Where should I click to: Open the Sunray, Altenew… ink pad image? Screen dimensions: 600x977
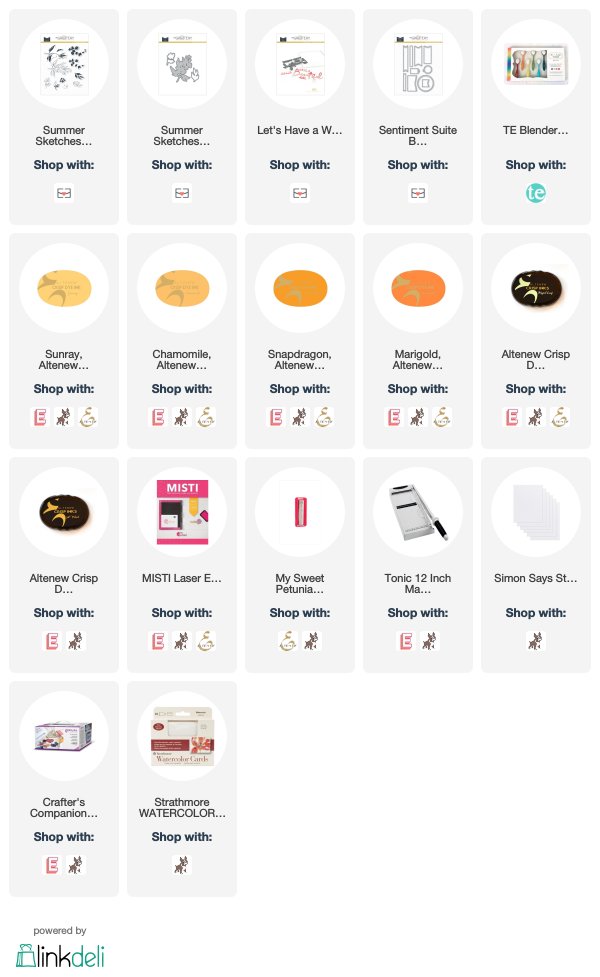point(64,288)
